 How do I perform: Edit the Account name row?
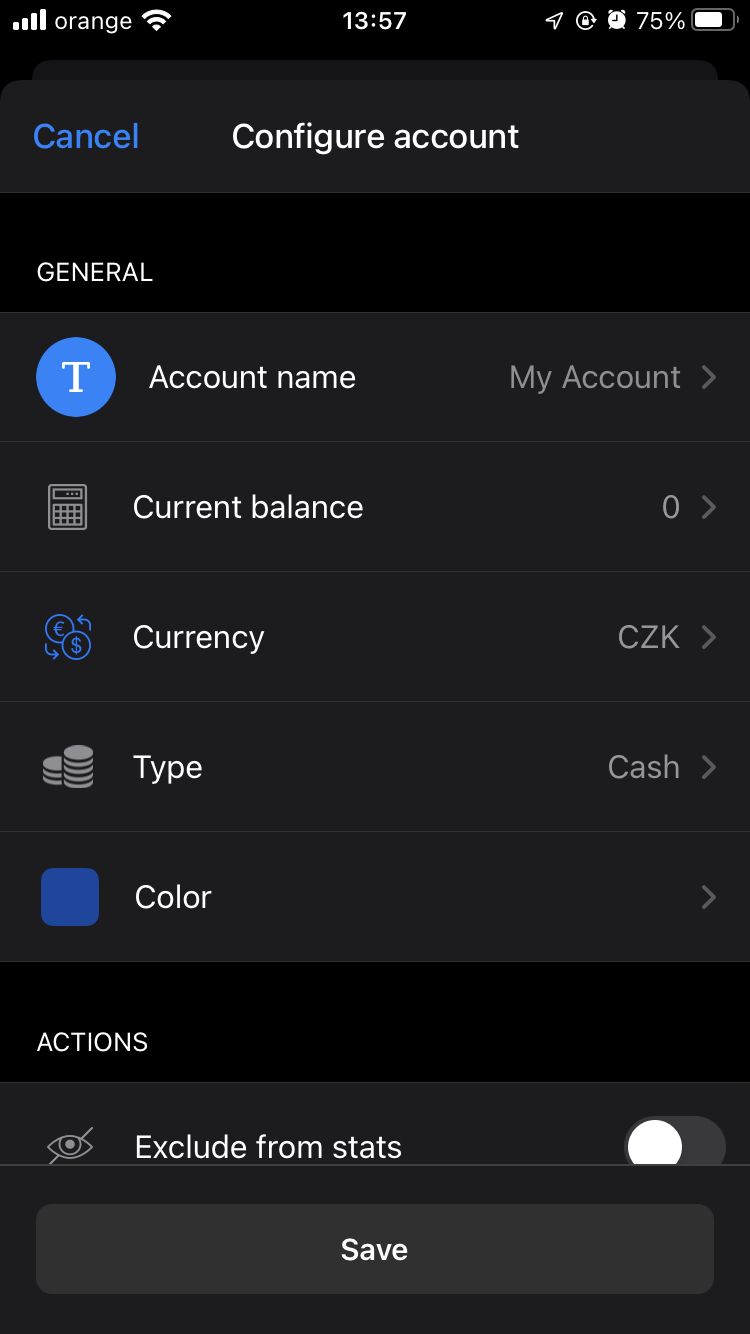click(x=375, y=377)
